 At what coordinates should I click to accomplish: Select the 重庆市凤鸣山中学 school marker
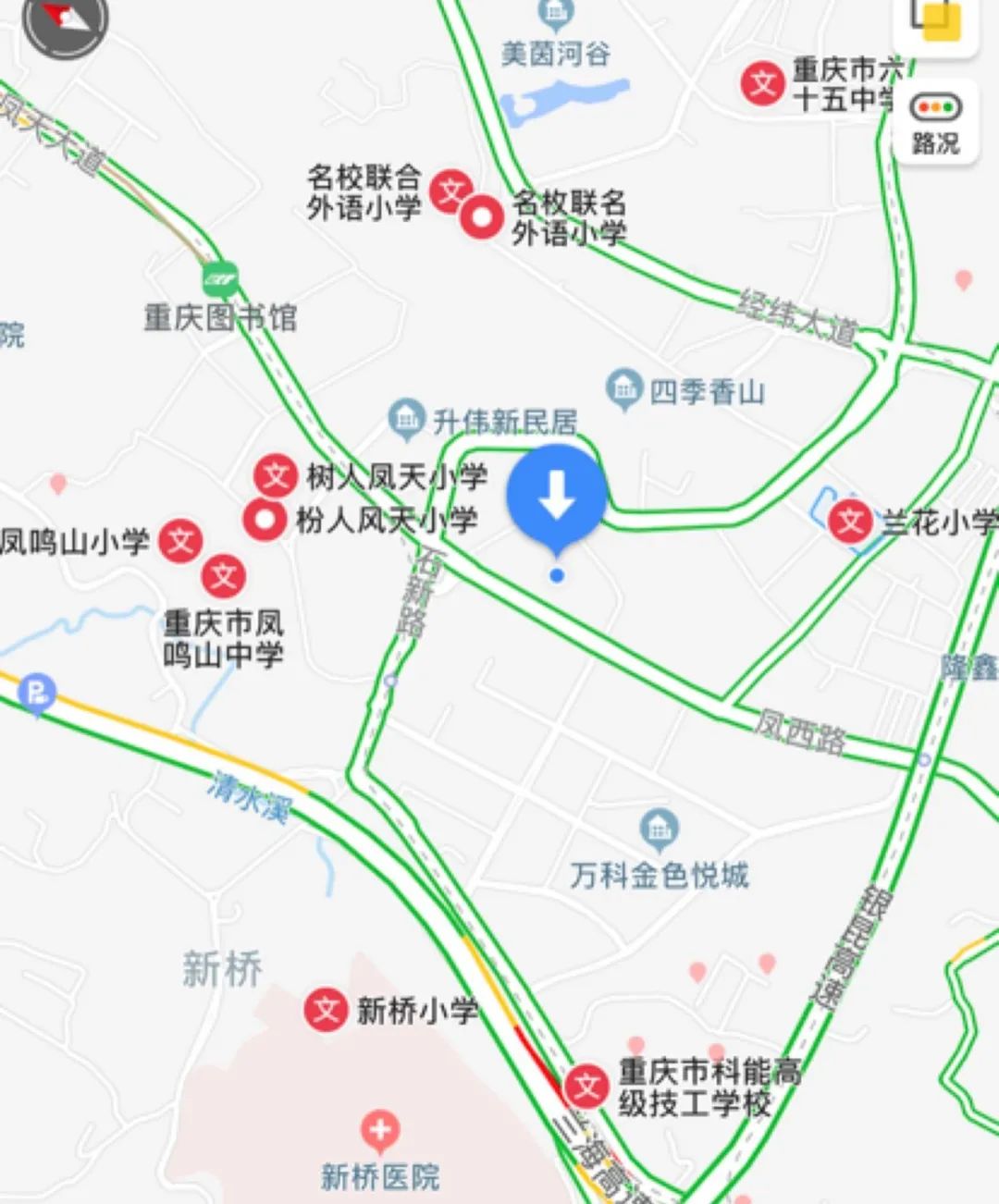(224, 576)
